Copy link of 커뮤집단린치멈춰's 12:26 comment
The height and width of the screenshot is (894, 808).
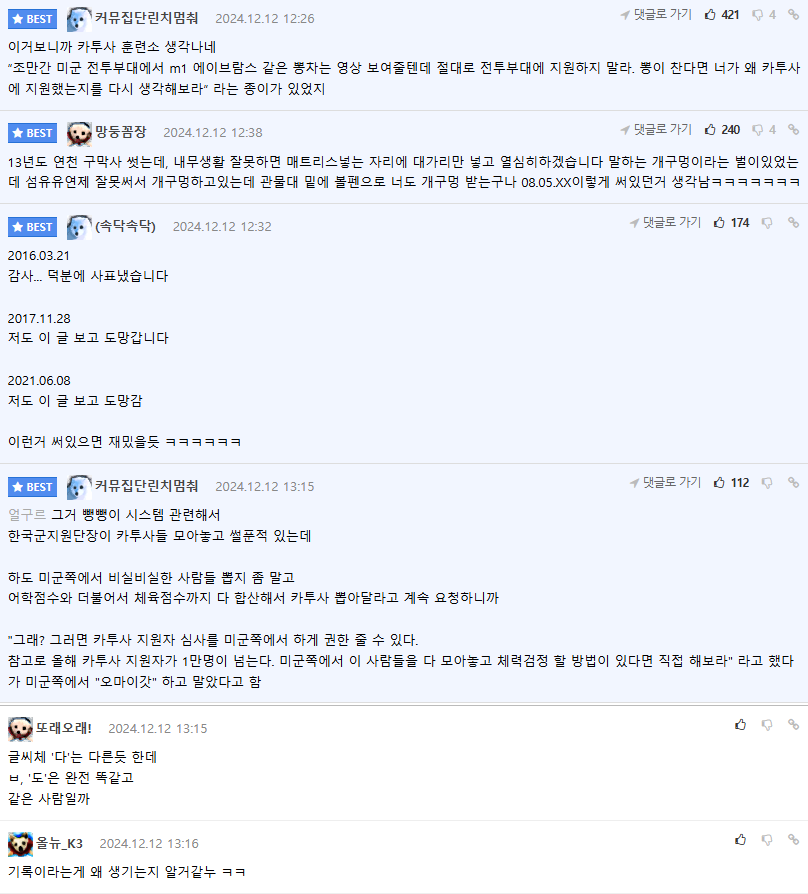(793, 14)
